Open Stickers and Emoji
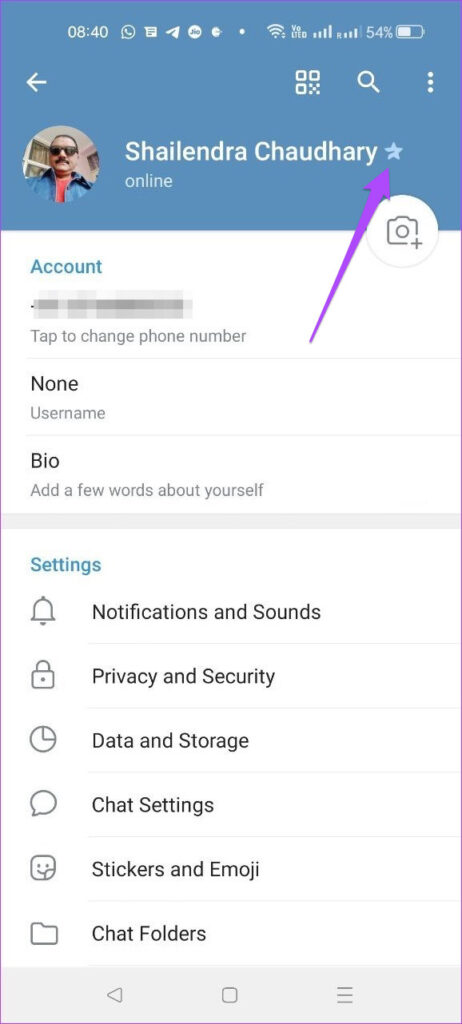The image size is (462, 1024). [231, 869]
